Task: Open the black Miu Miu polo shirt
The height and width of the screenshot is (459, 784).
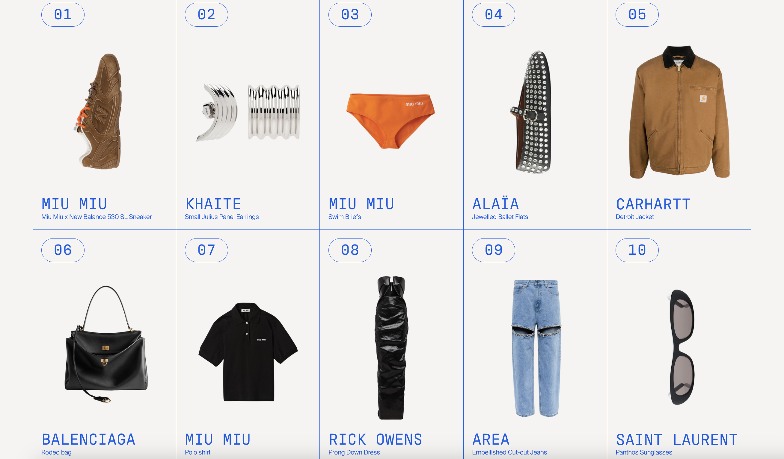Action: 247,351
